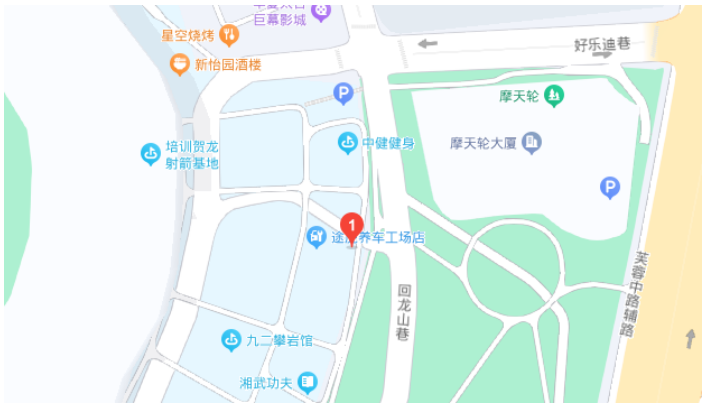Image resolution: width=709 pixels, height=409 pixels.
Task: Select the 中健健身 gym marker
Action: (348, 143)
